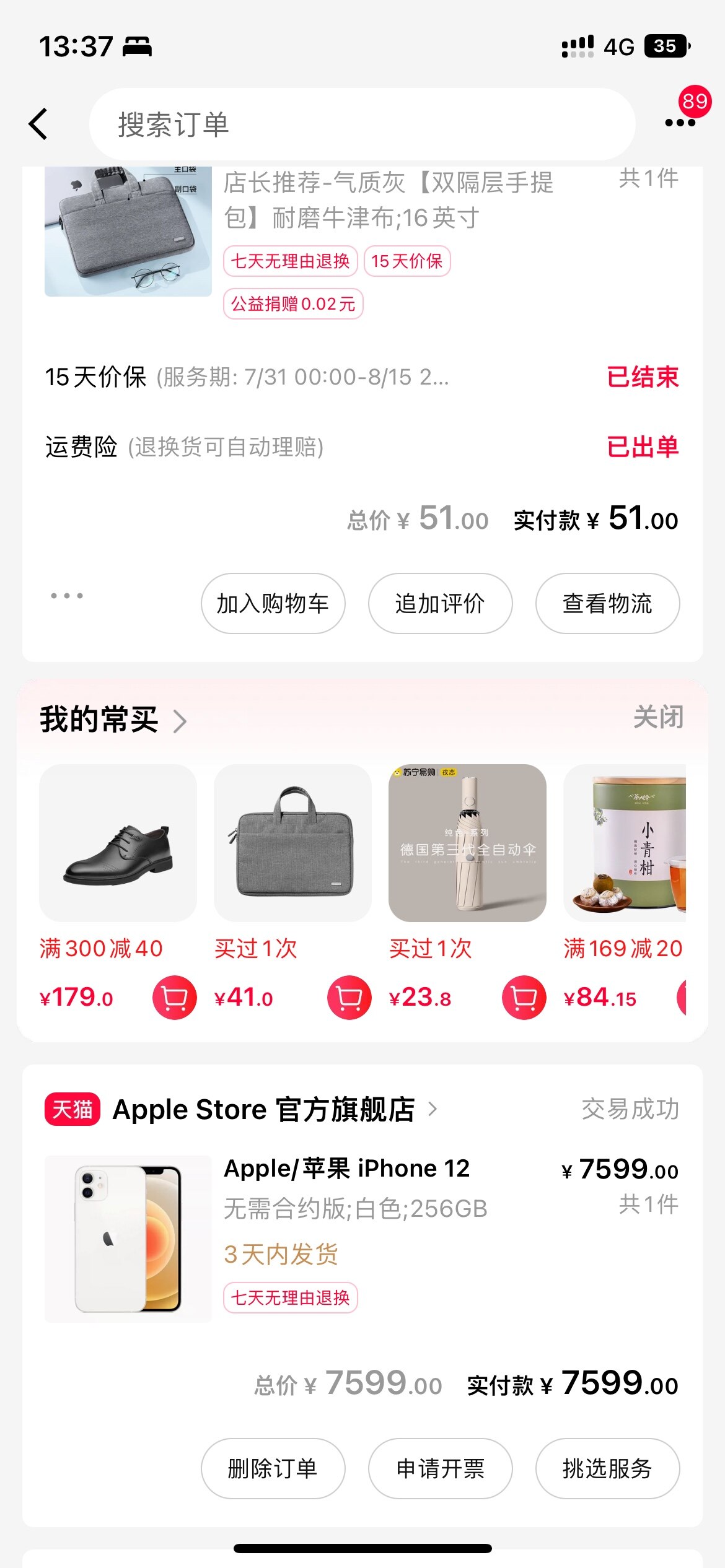This screenshot has height=1568, width=725.
Task: Tap 申请开票 to request an invoice
Action: click(440, 1468)
